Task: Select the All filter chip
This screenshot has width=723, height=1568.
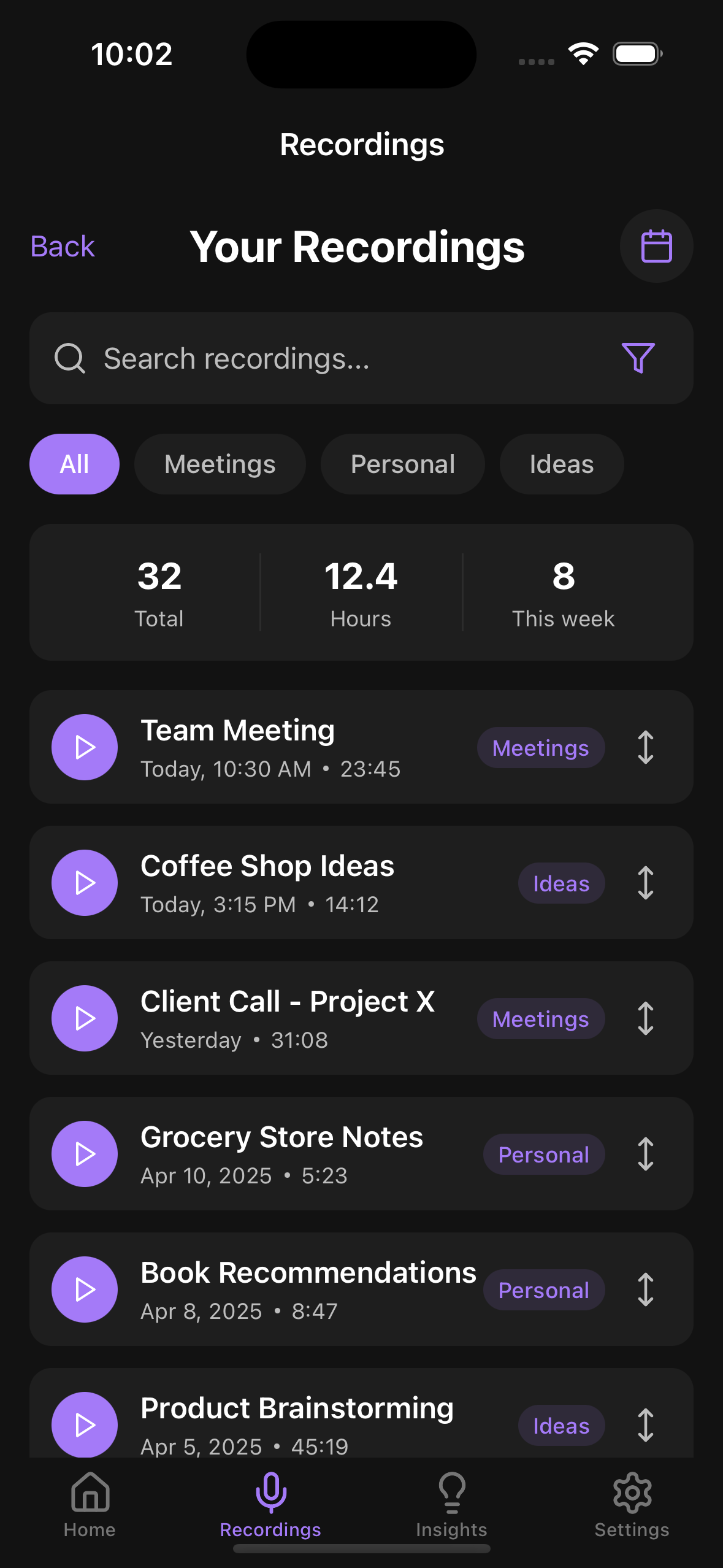Action: [74, 464]
